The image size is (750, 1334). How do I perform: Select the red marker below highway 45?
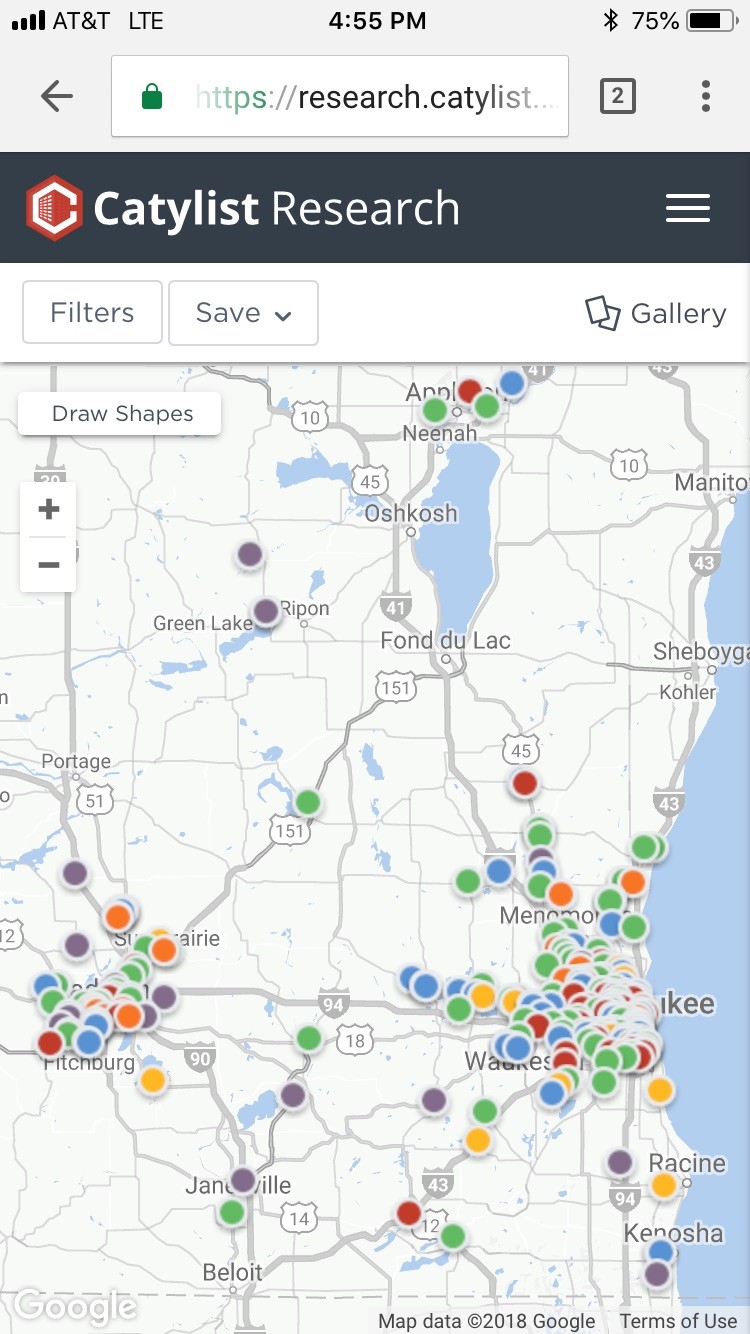pyautogui.click(x=524, y=783)
